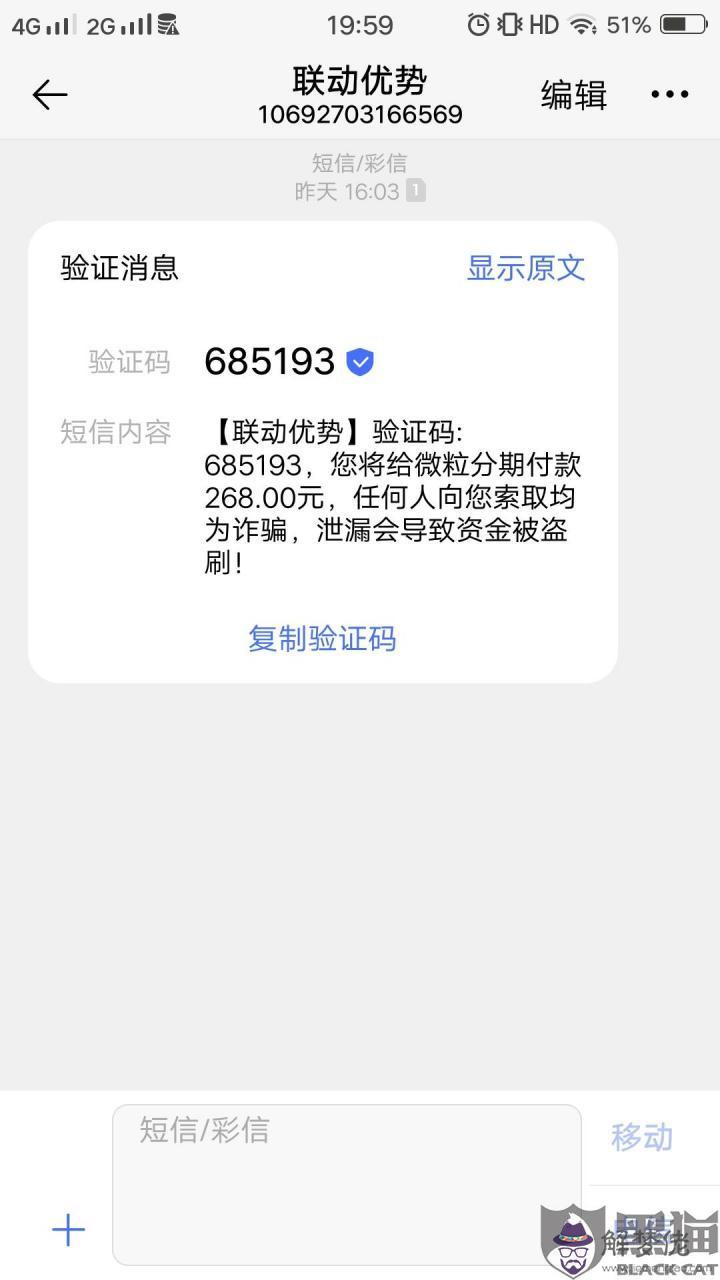Copy the code with 复制验证码
The width and height of the screenshot is (720, 1280).
point(322,638)
